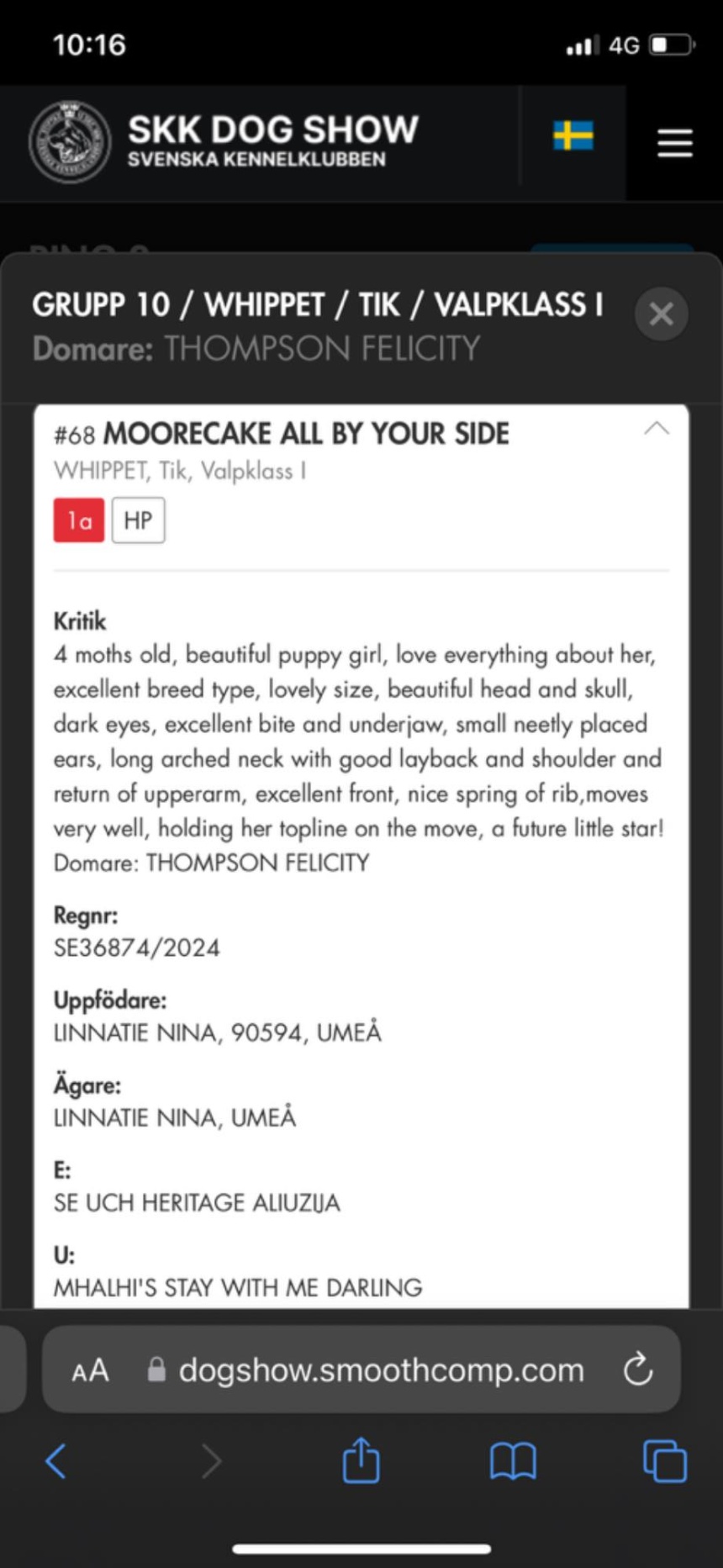The width and height of the screenshot is (723, 1568).
Task: Collapse the Moorecake All By Your Side entry
Action: (657, 429)
